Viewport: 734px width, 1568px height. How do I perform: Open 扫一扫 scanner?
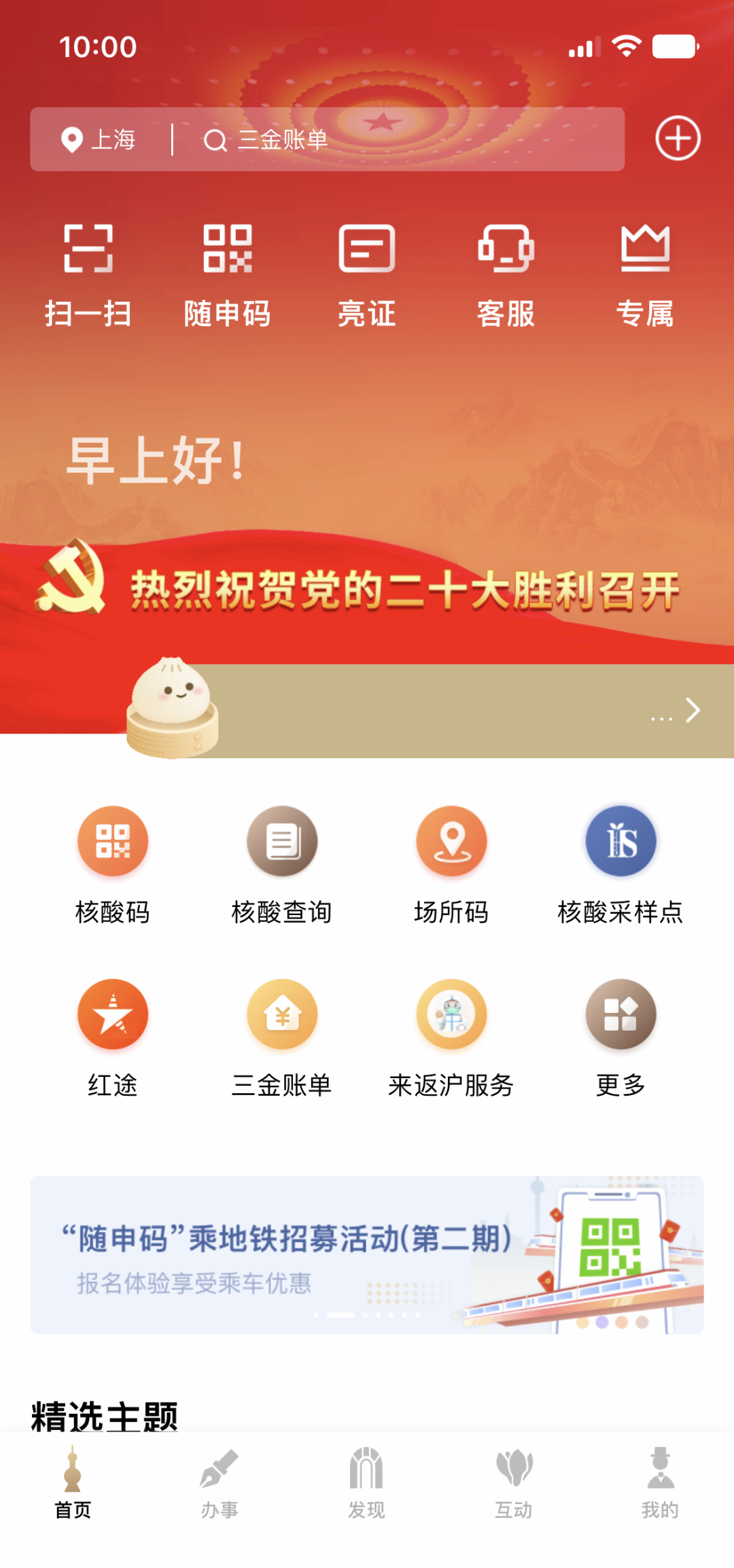(x=88, y=276)
